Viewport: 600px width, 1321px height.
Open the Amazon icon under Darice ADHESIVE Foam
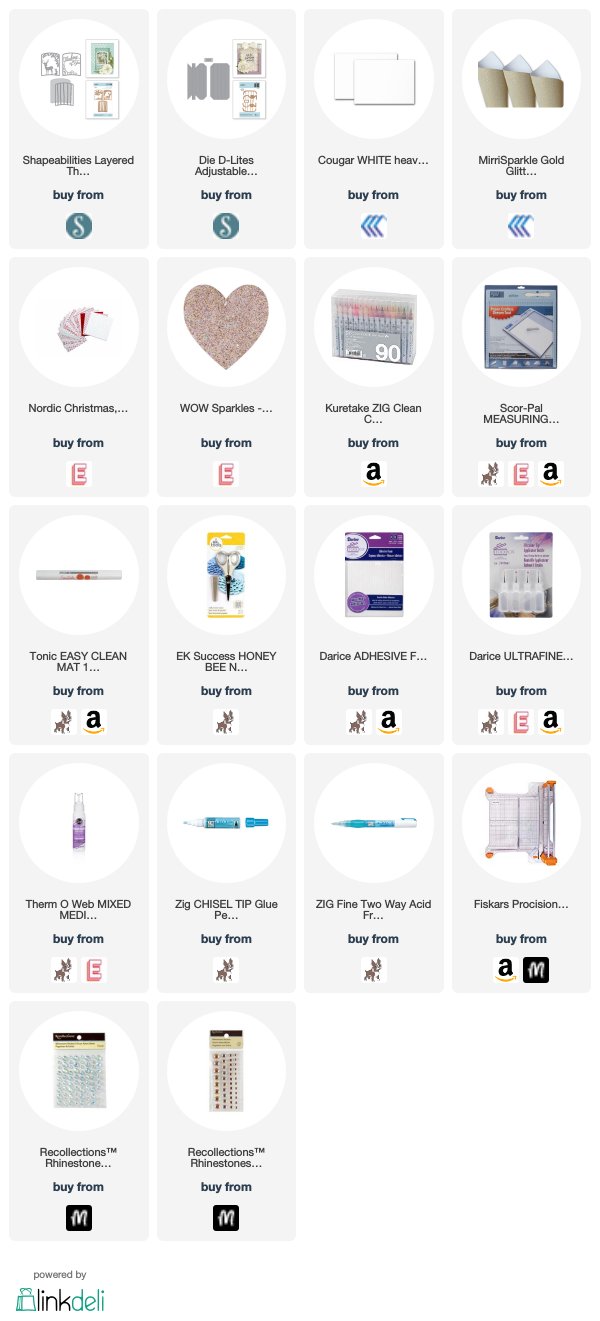click(x=388, y=722)
